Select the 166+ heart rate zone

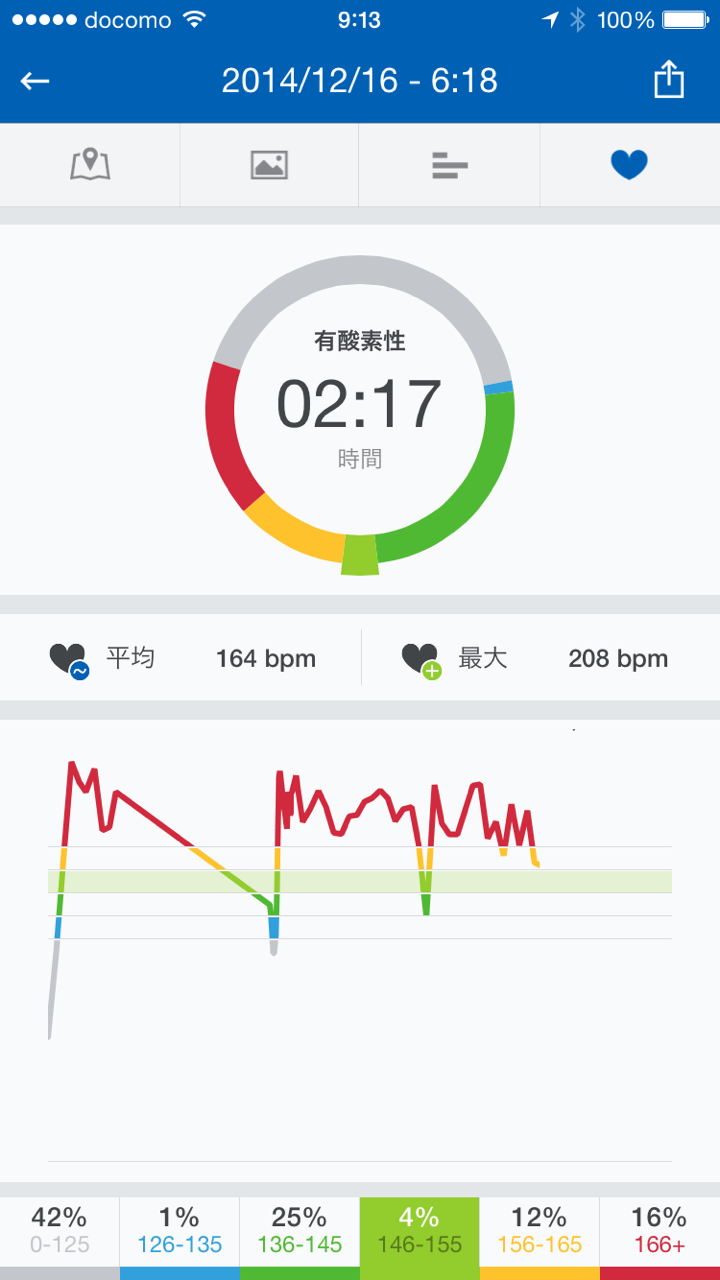pyautogui.click(x=660, y=1231)
